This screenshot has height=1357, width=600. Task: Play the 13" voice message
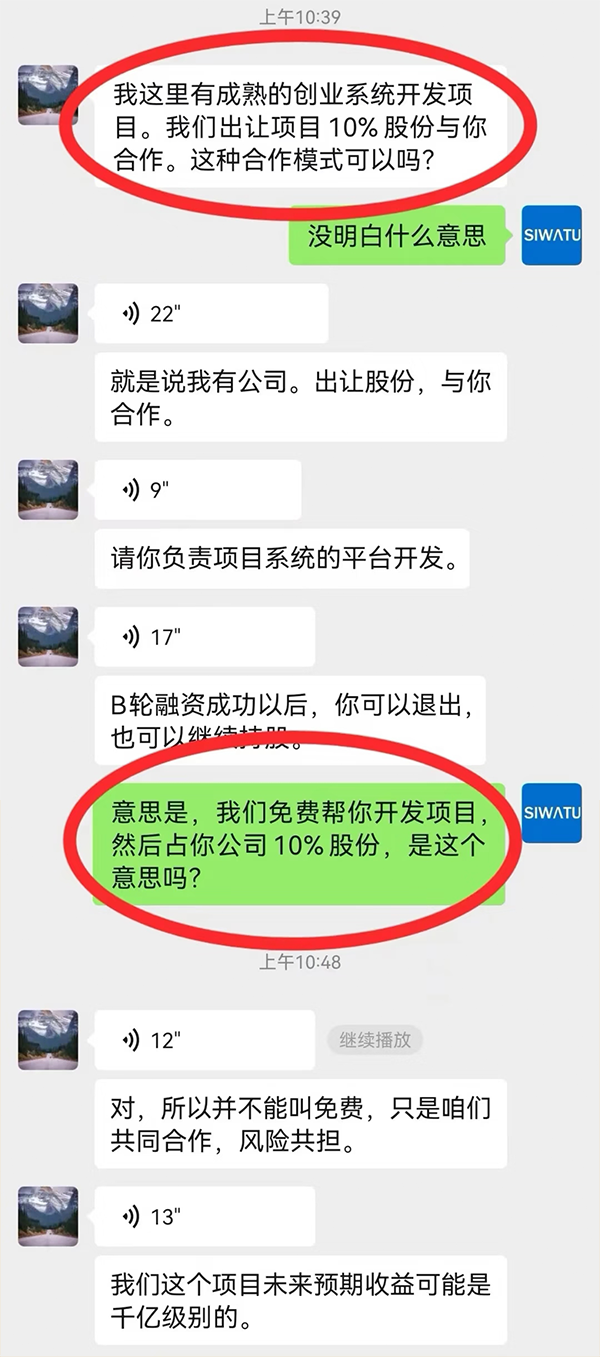205,1217
